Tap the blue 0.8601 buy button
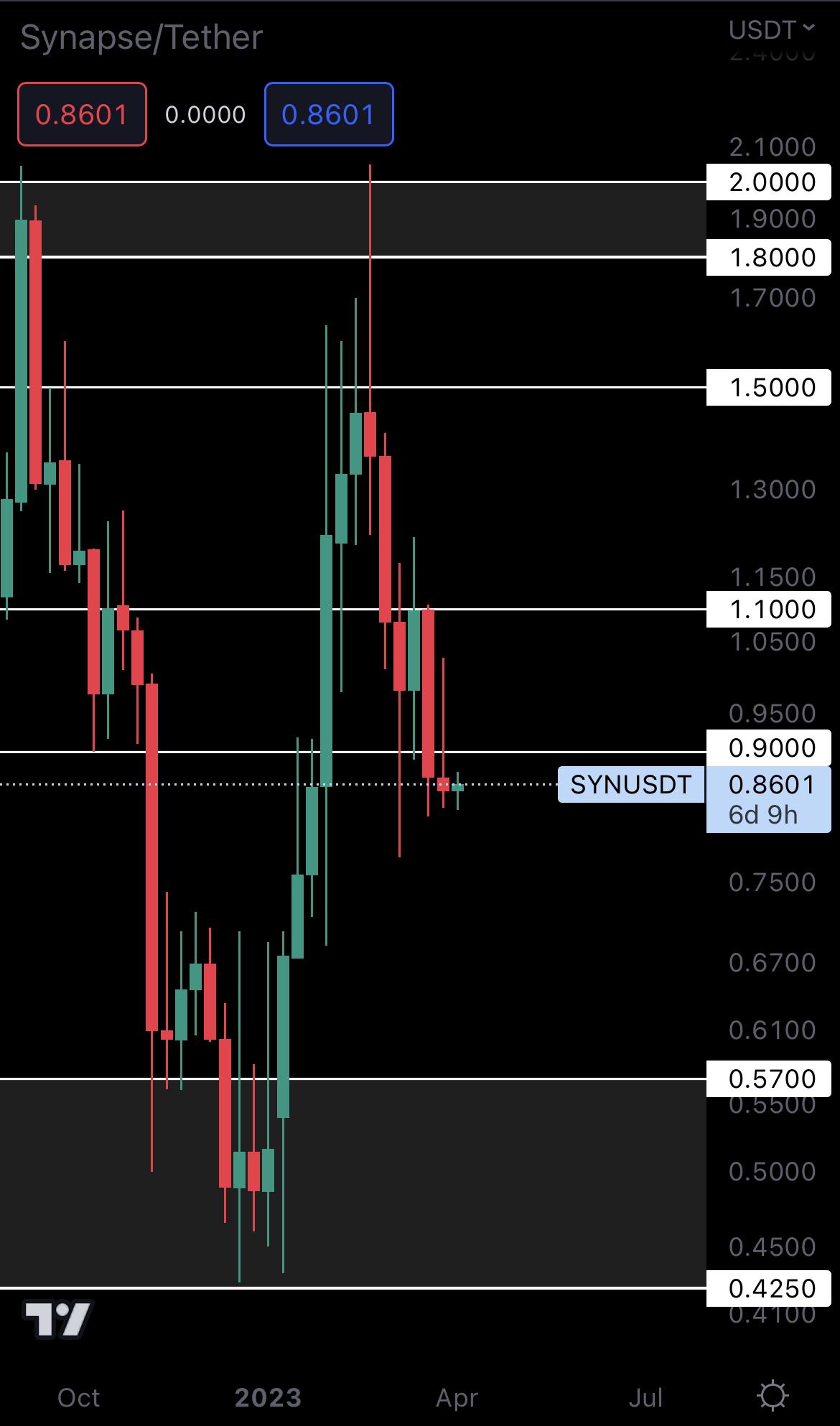The width and height of the screenshot is (840, 1426). pos(329,114)
